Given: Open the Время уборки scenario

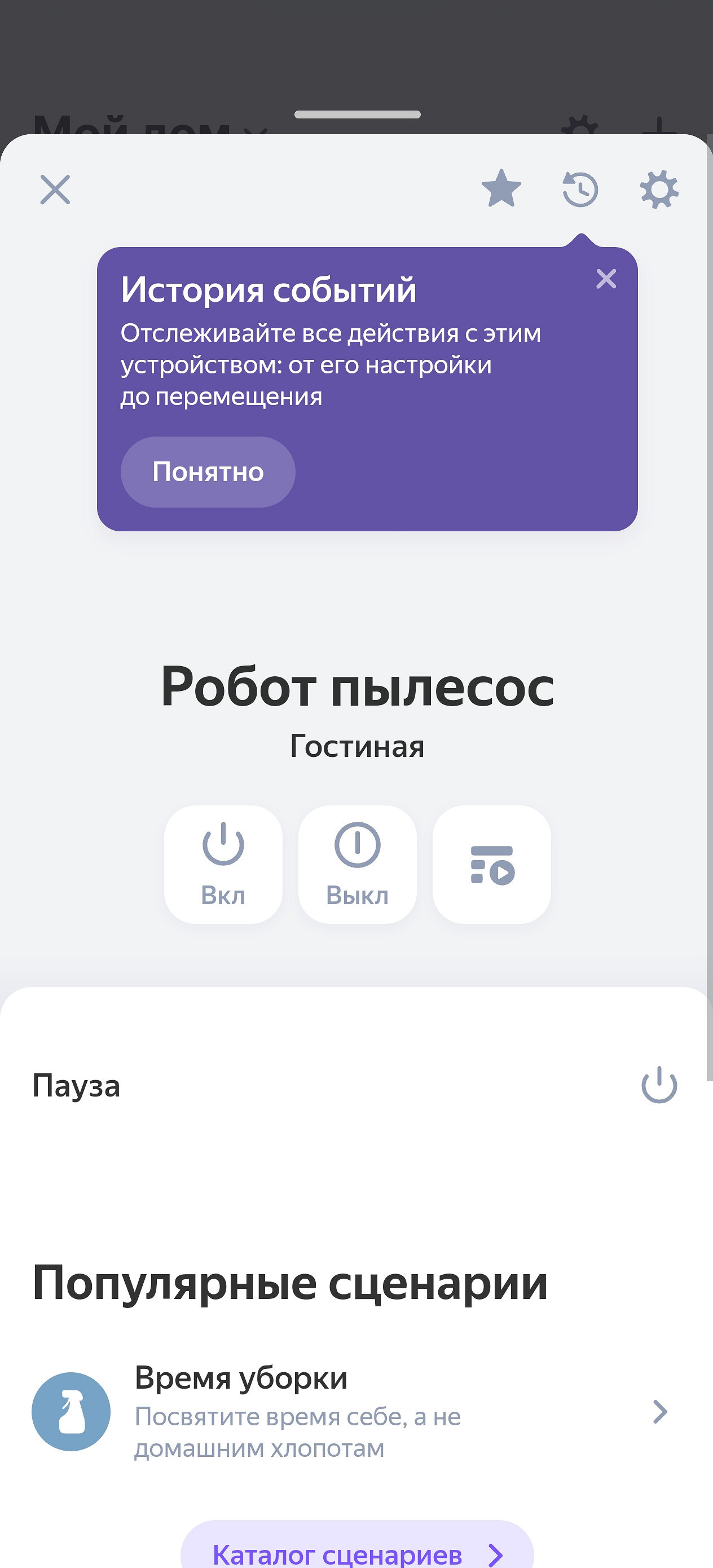Looking at the screenshot, I should point(353,1412).
